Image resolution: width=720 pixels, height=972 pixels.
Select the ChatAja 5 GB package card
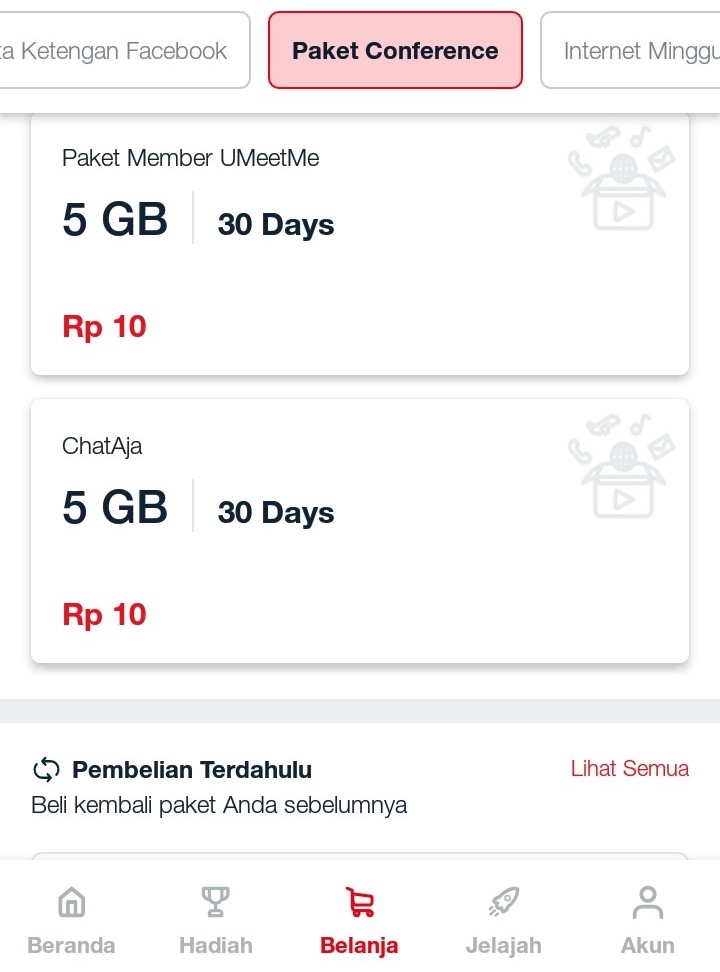click(x=360, y=530)
